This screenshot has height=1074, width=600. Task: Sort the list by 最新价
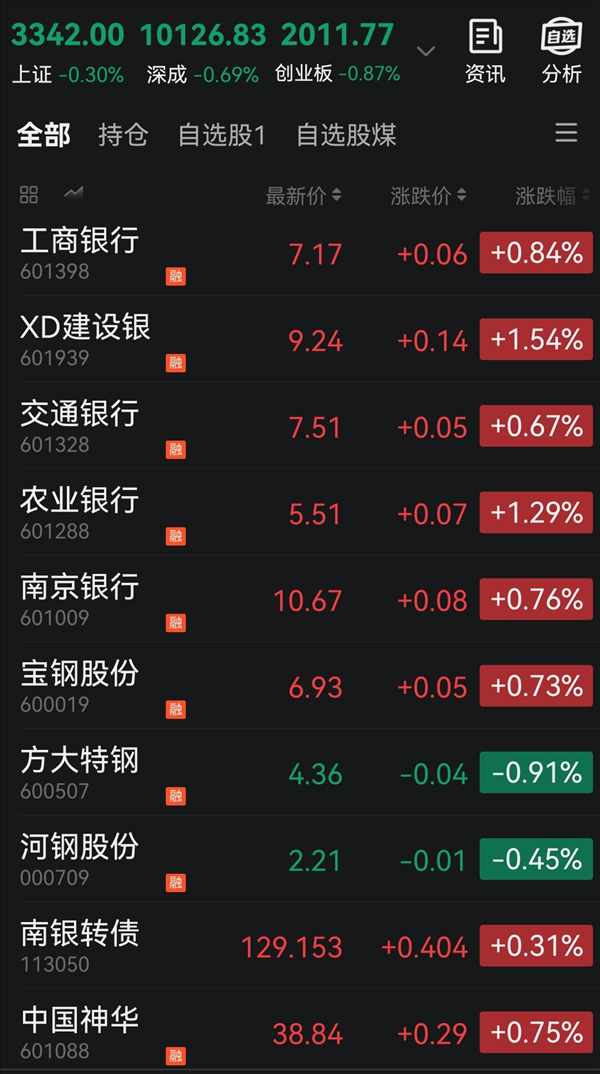point(303,196)
